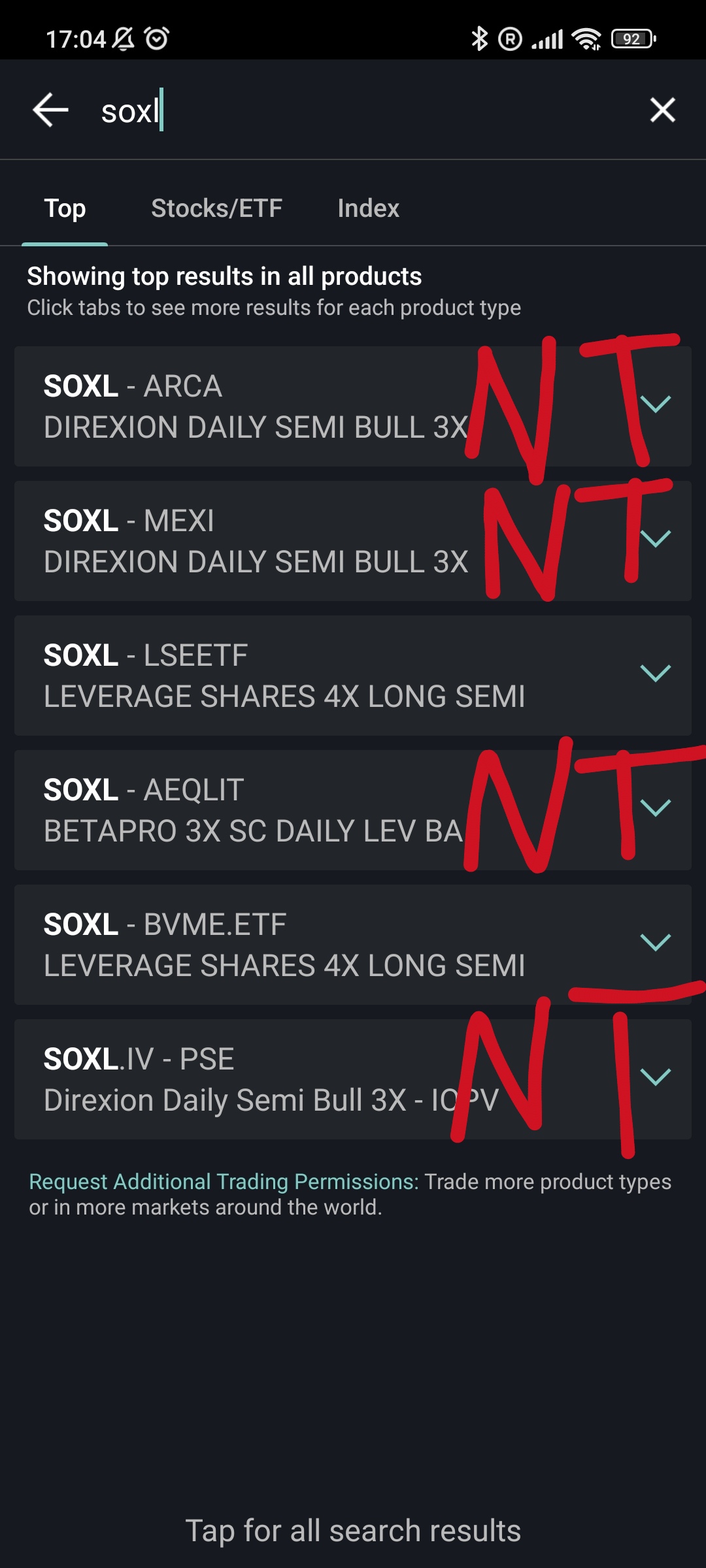Screen dimensions: 706x1568
Task: Open the SOXL.IV - PSE result
Action: pos(353,1079)
